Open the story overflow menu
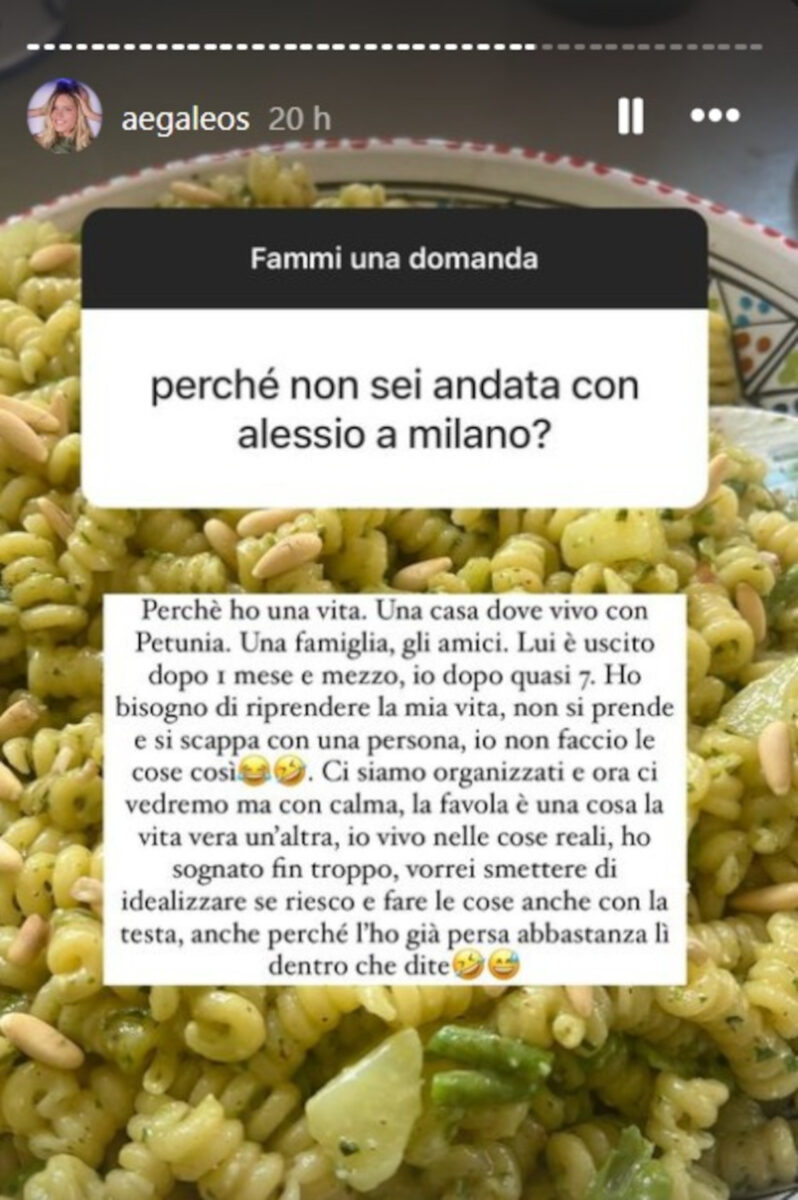Screen dimensions: 798x1200 click(x=714, y=116)
